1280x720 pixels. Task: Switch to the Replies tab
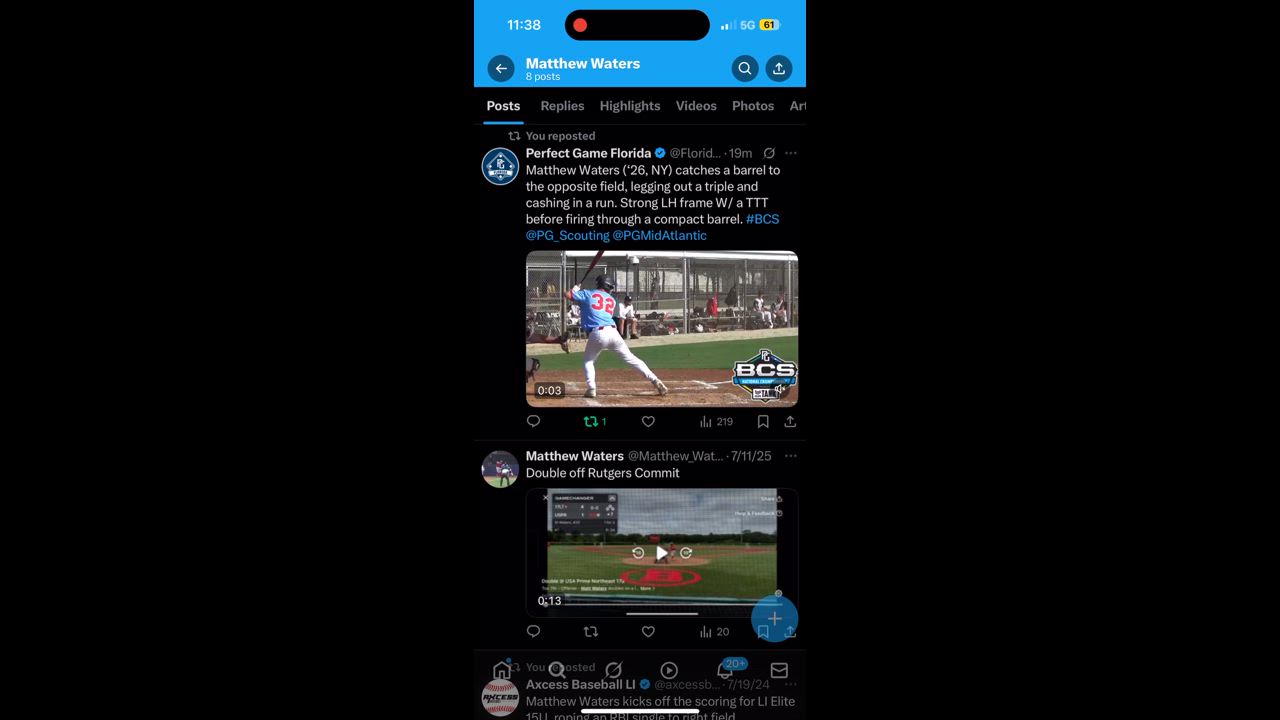click(562, 106)
